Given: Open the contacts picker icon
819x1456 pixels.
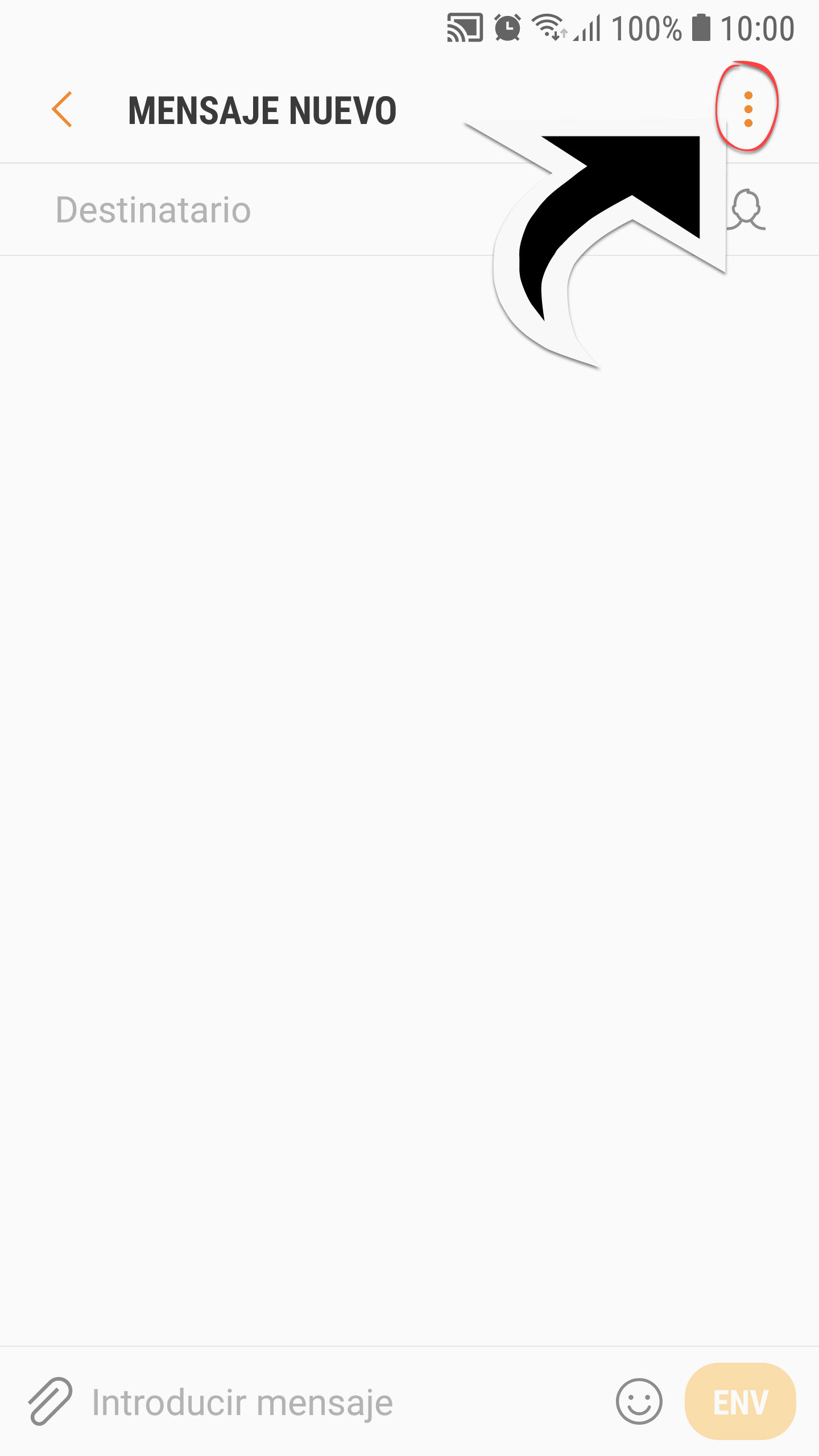Looking at the screenshot, I should click(747, 210).
